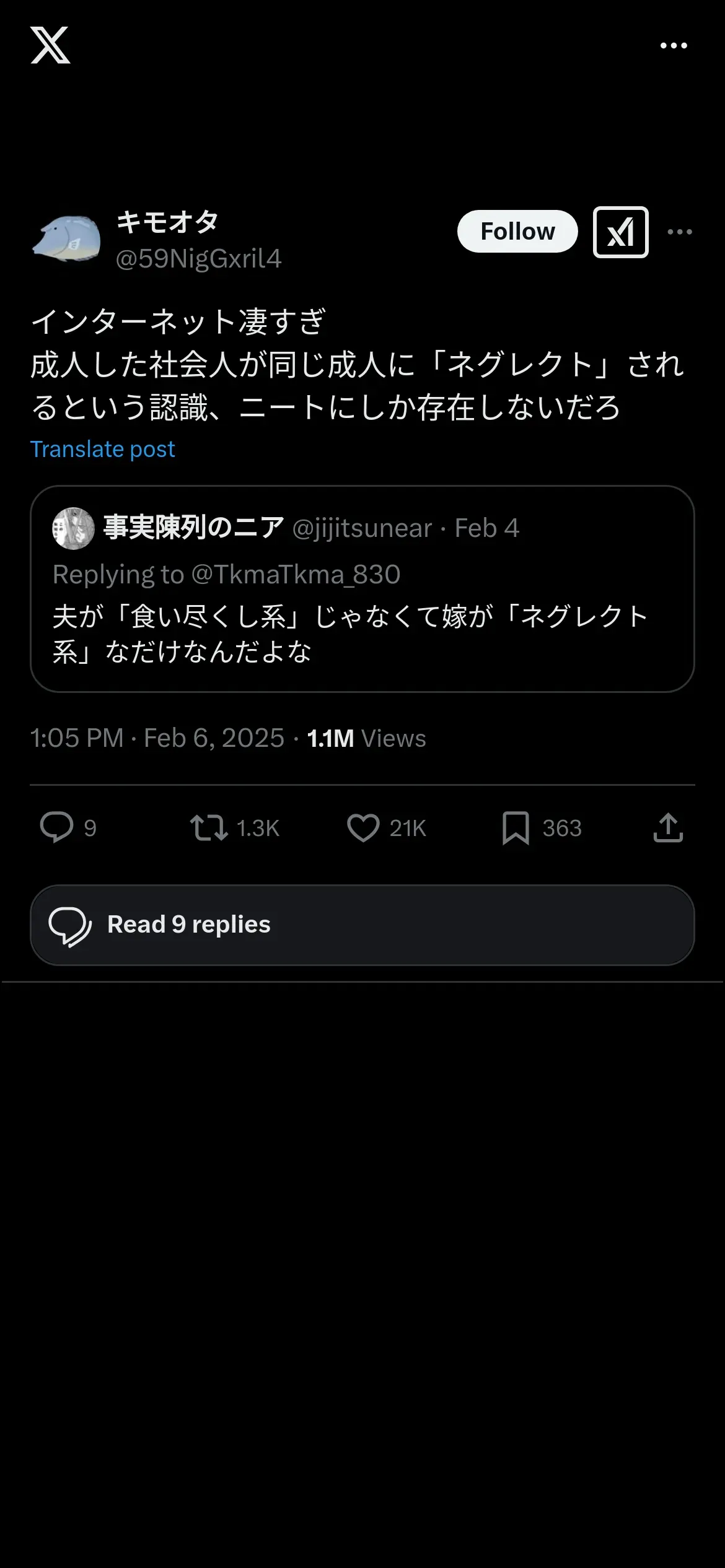Open the top-right page overflow menu
Screen dimensions: 725x1568
click(x=674, y=46)
